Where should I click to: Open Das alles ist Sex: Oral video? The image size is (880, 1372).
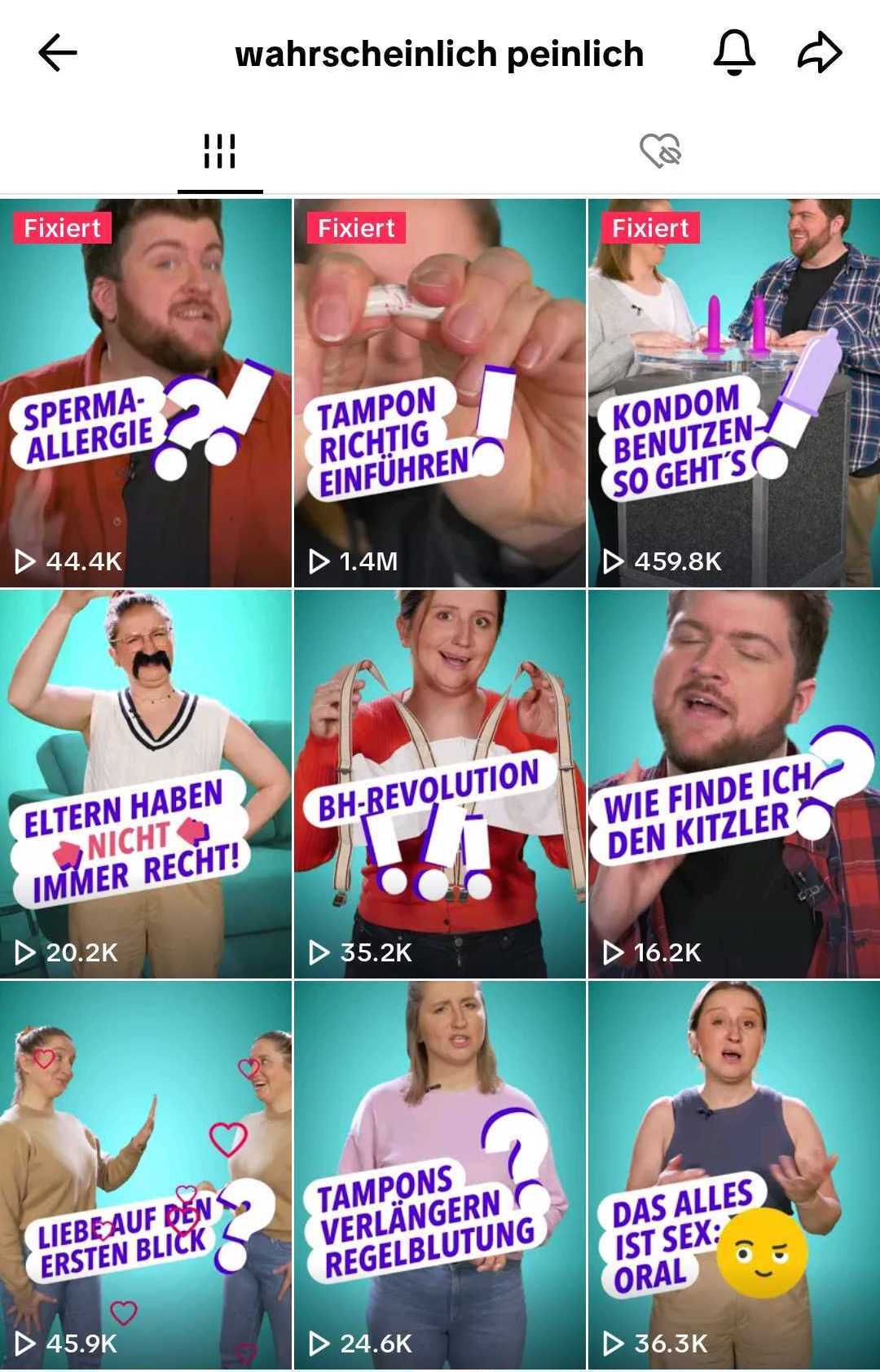733,1175
